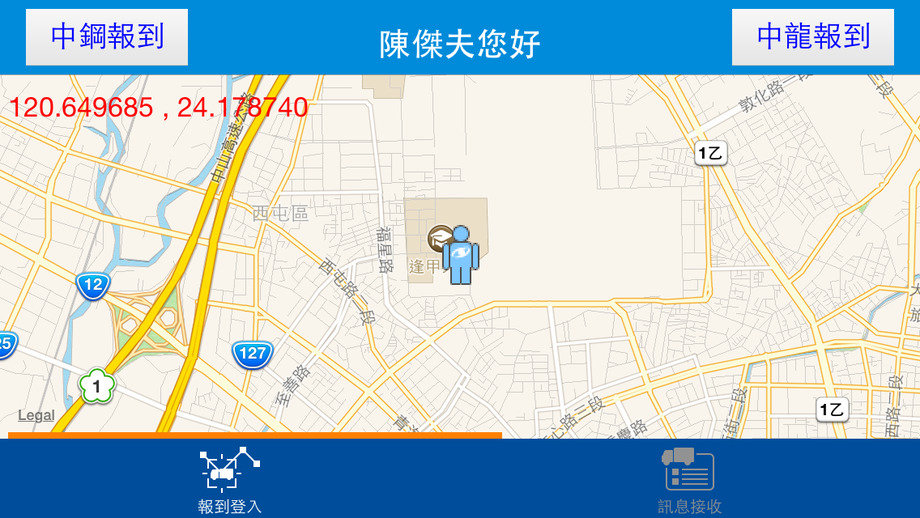Tap the 中龍報到 check-in button
This screenshot has height=518, width=920.
point(812,37)
